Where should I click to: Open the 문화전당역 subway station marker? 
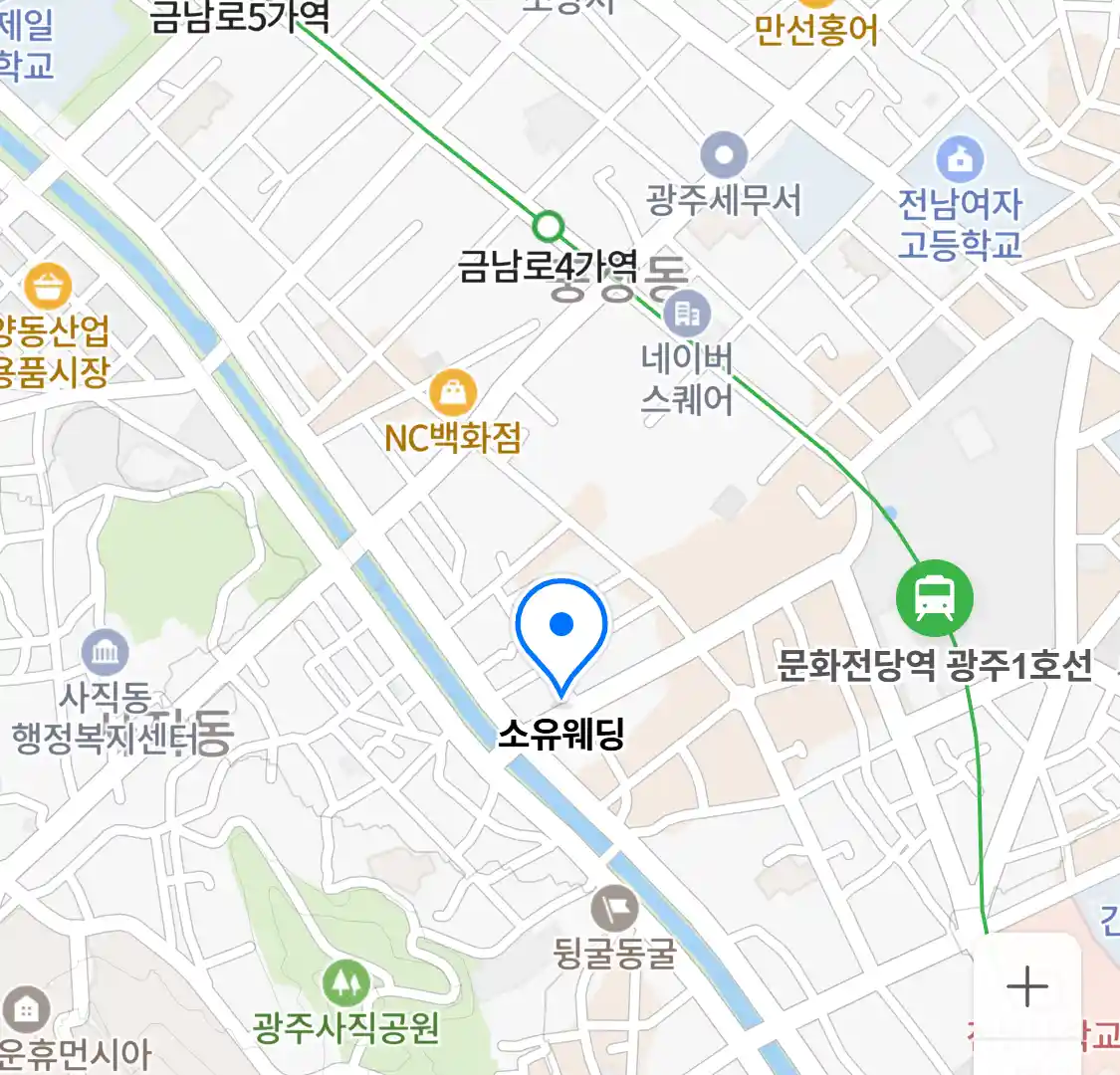[934, 598]
